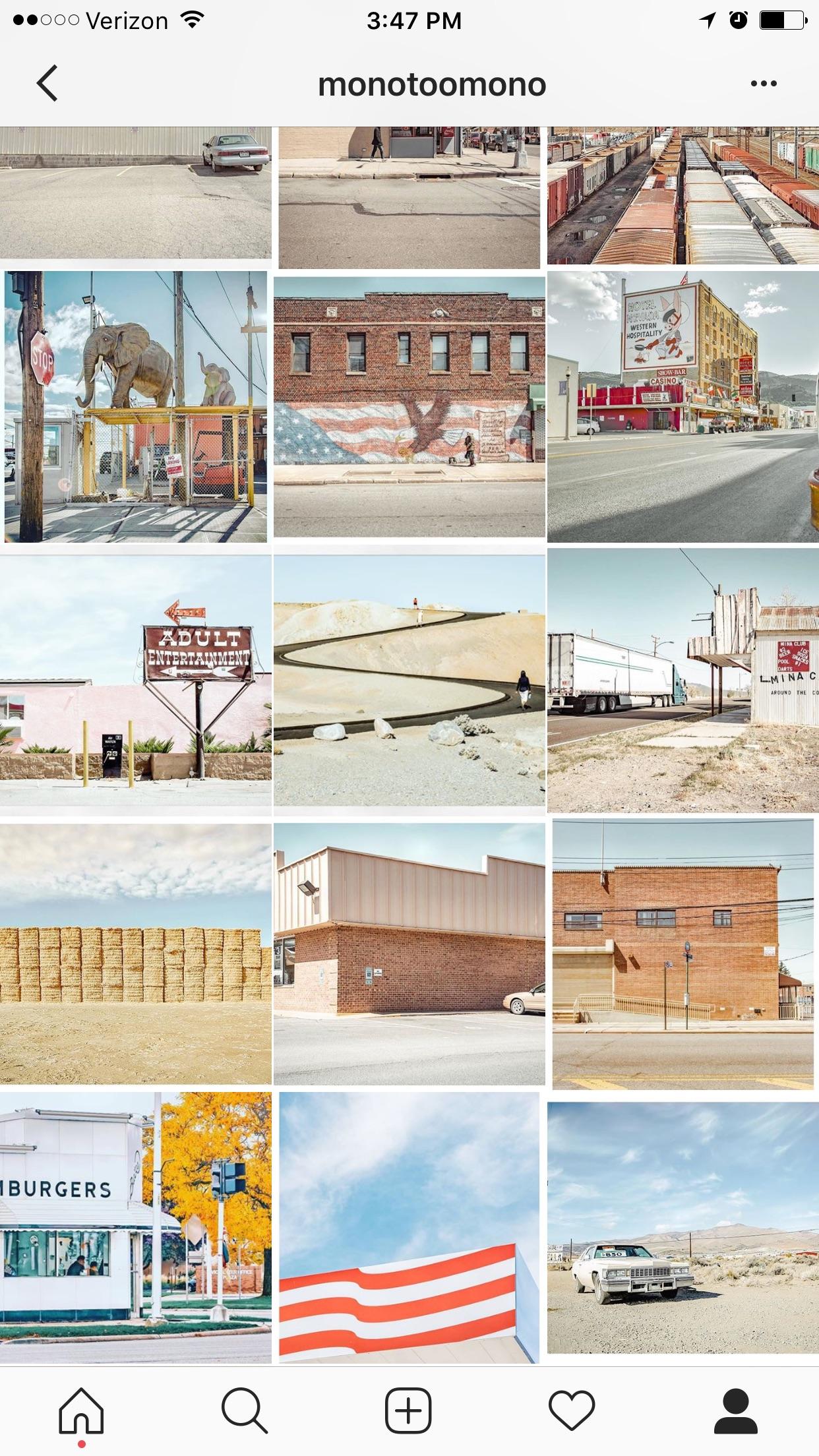Screen dimensions: 819x1456
Task: Open the Activity heart tab
Action: click(572, 1411)
